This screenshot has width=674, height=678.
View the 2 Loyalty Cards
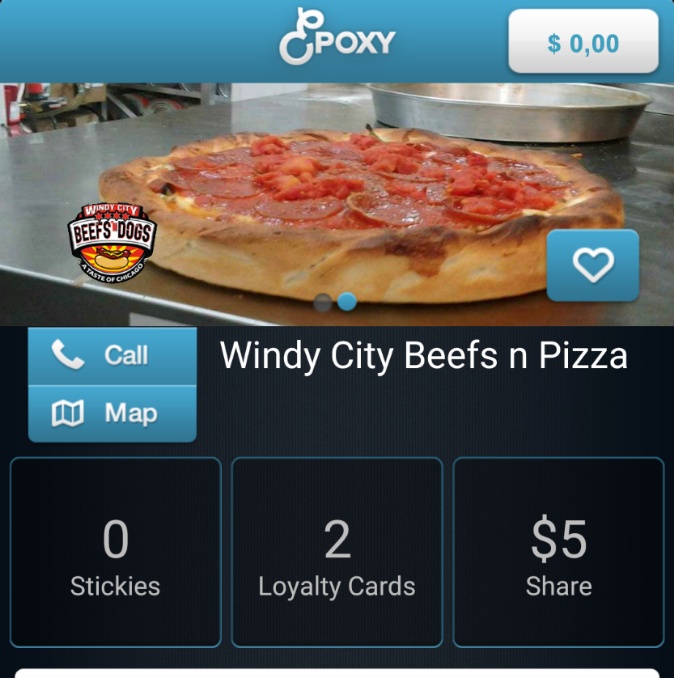point(337,552)
